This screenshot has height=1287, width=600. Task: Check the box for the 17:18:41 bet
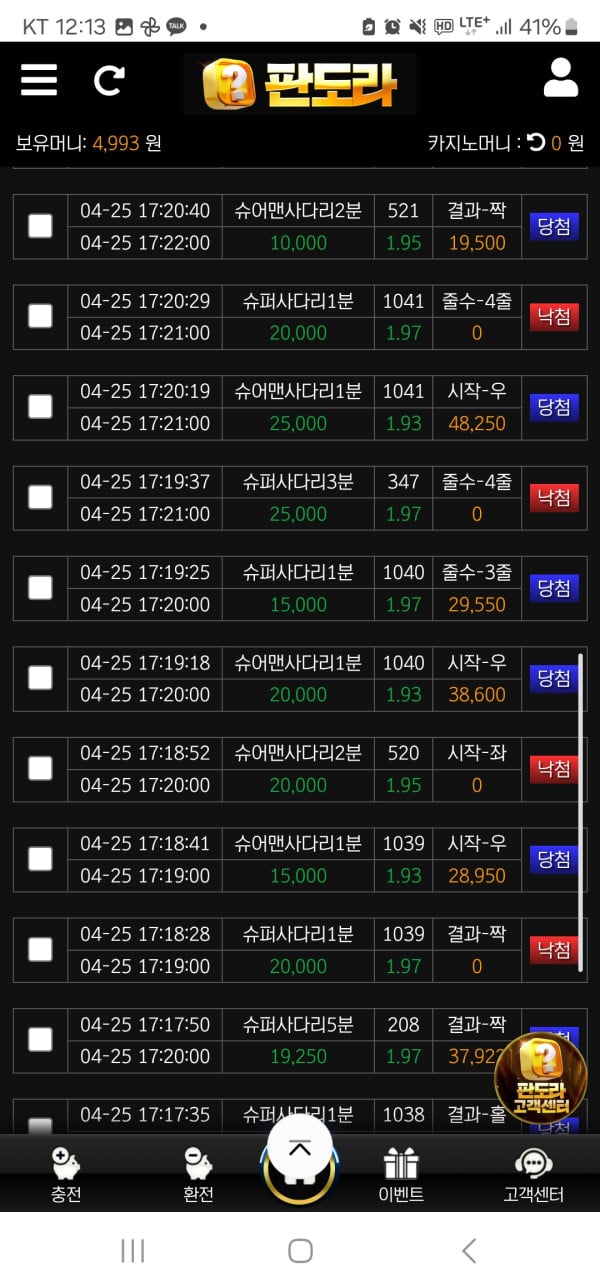coord(40,859)
